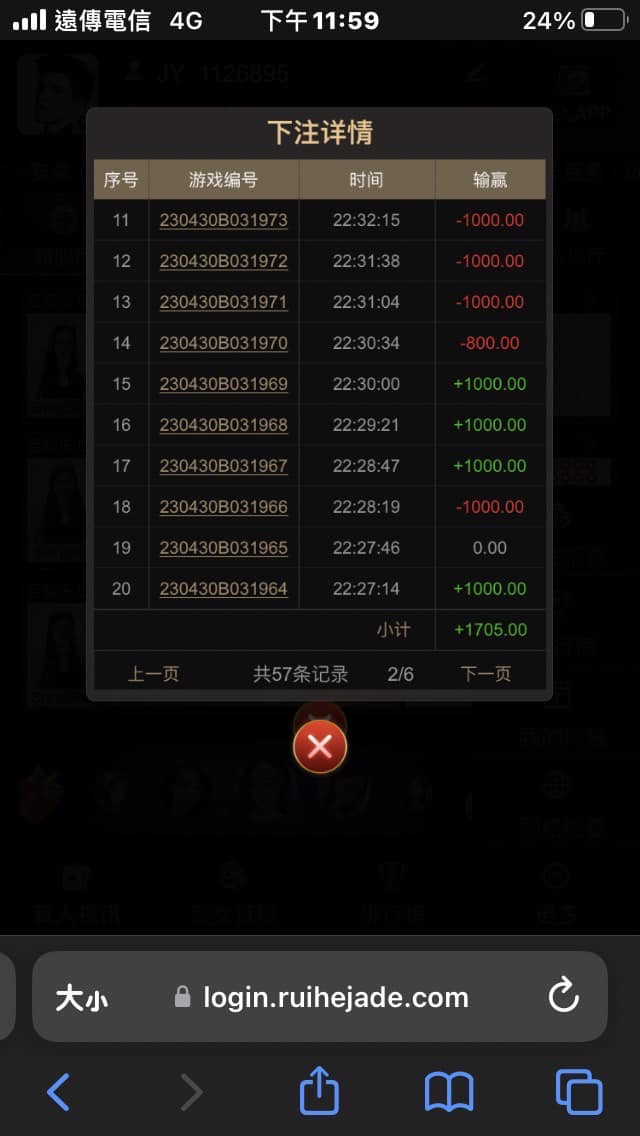
Task: Tap the login.ruihejade.com address bar
Action: [x=320, y=997]
